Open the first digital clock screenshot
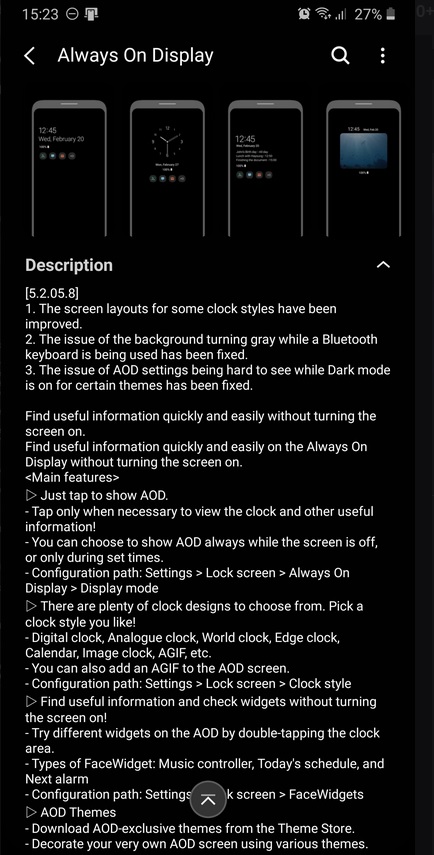 point(69,168)
